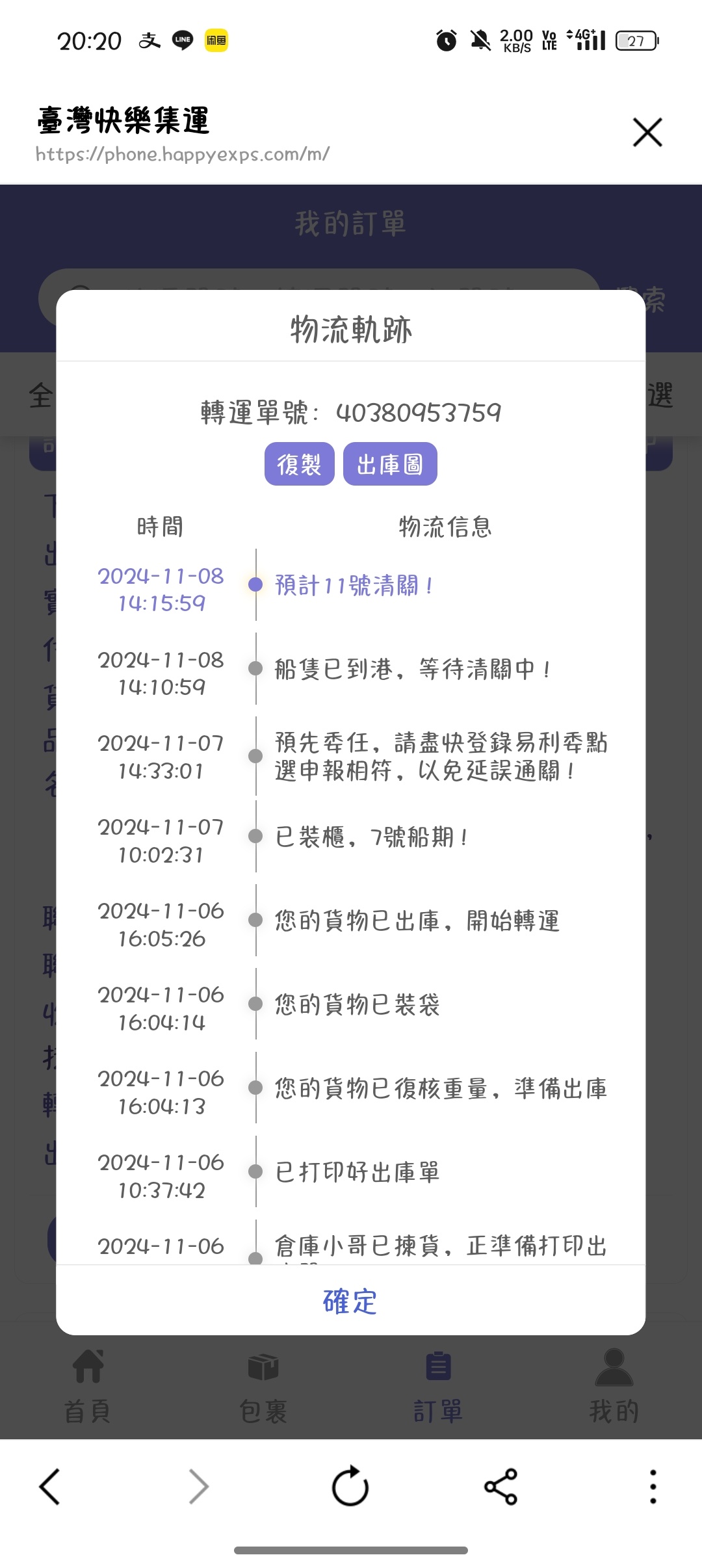This screenshot has width=702, height=1568.
Task: Confirm the dialog with 確定
Action: coord(350,1301)
